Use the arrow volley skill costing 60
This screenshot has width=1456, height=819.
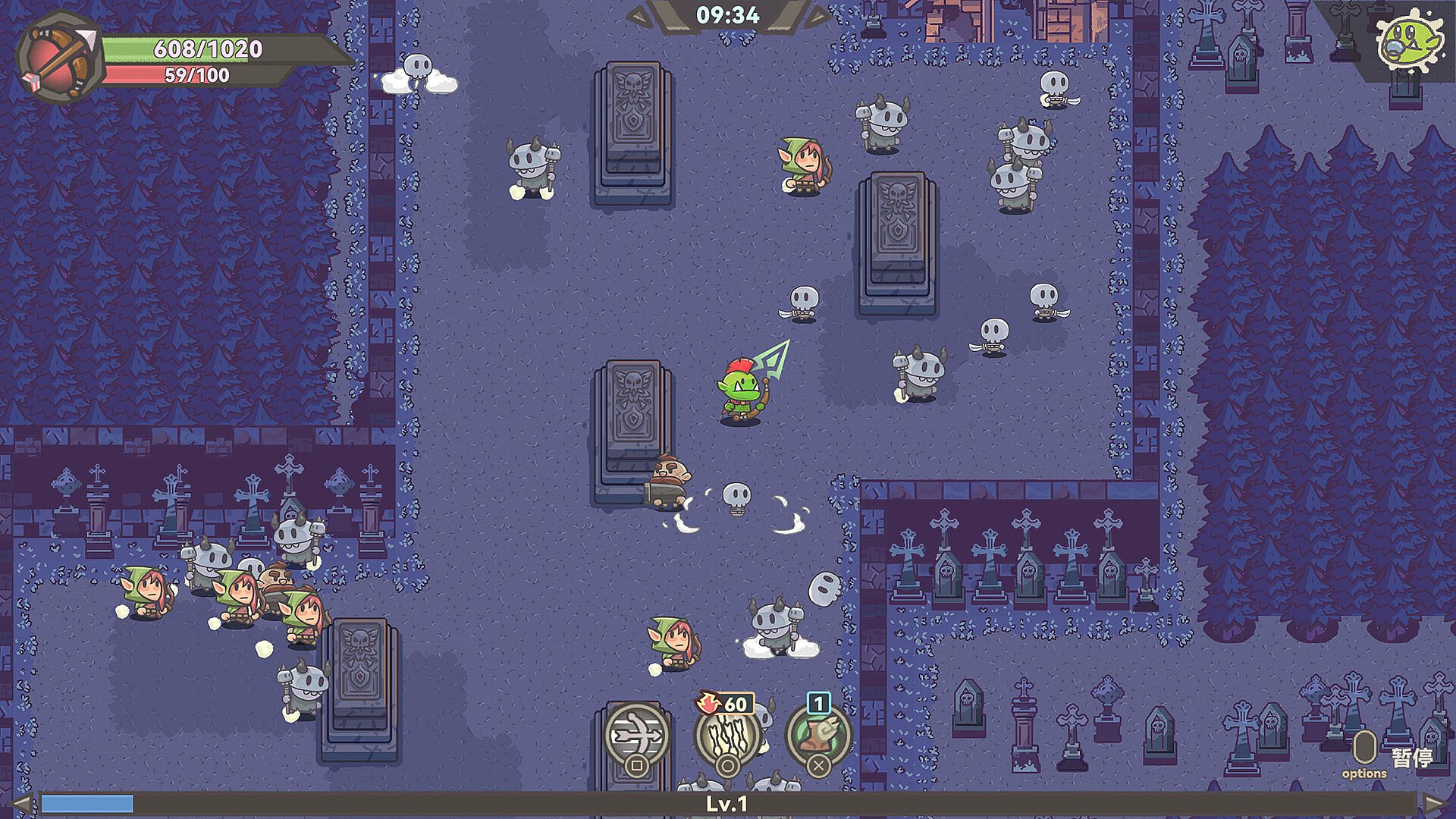click(727, 735)
